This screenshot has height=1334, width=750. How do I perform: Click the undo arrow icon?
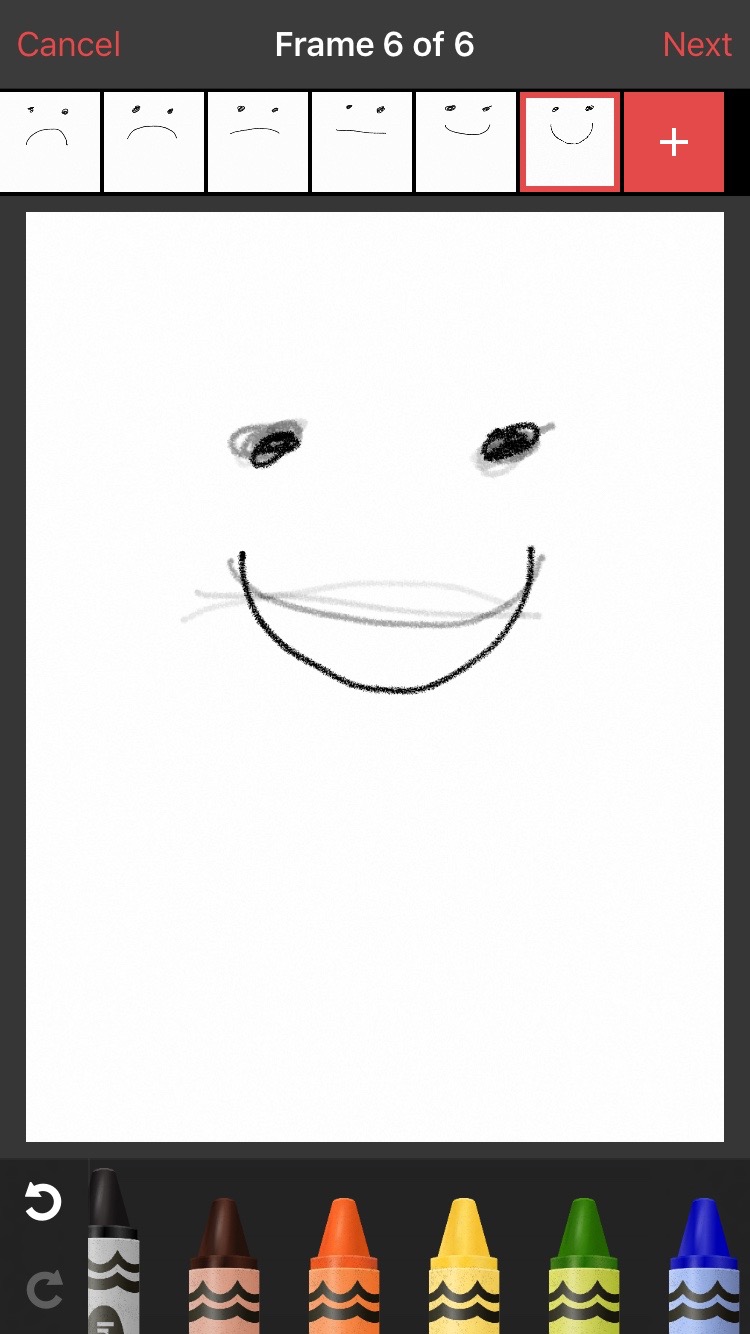coord(42,1202)
